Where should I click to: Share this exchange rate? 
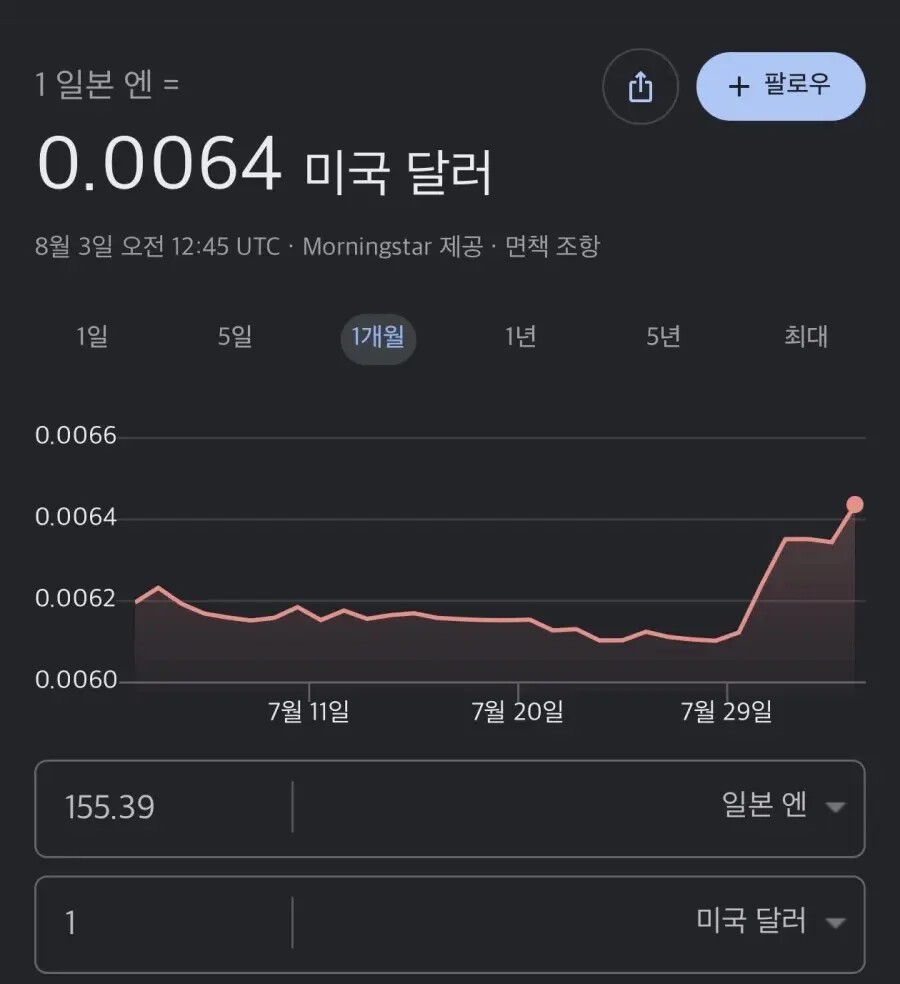click(640, 87)
